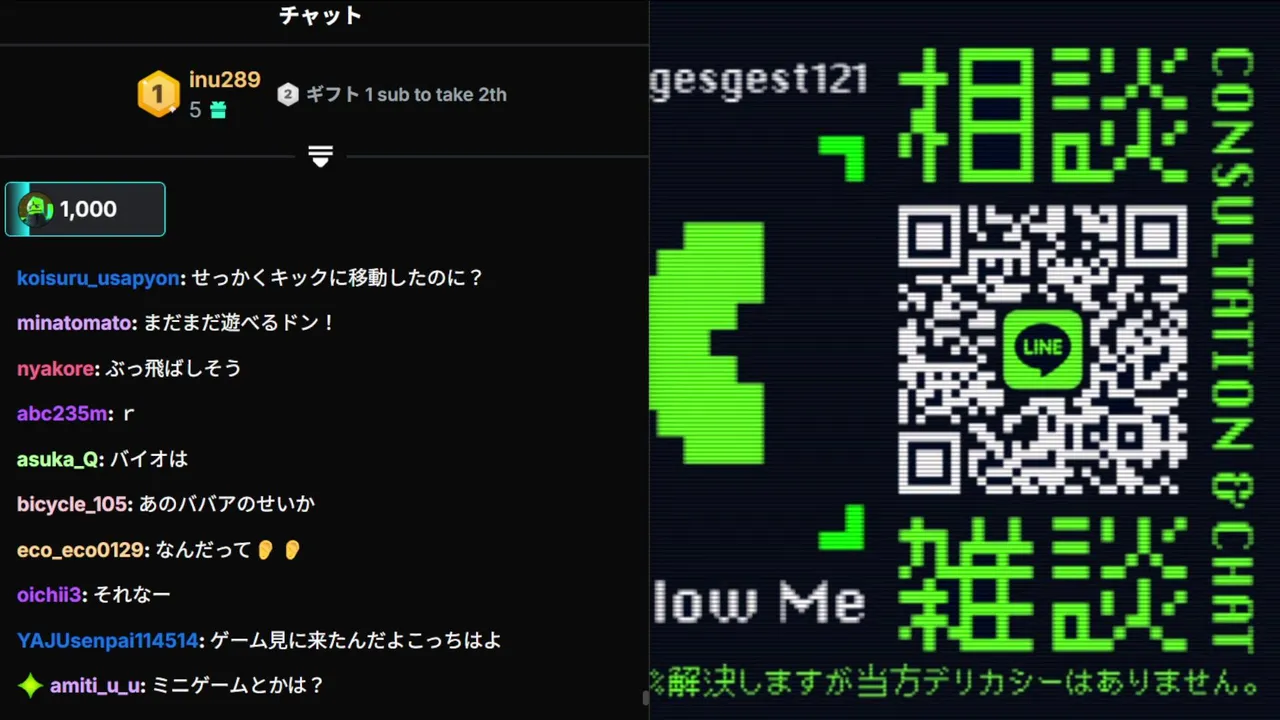The image size is (1280, 720).
Task: Open the 1,000 Kicks reward chip
Action: (x=85, y=209)
